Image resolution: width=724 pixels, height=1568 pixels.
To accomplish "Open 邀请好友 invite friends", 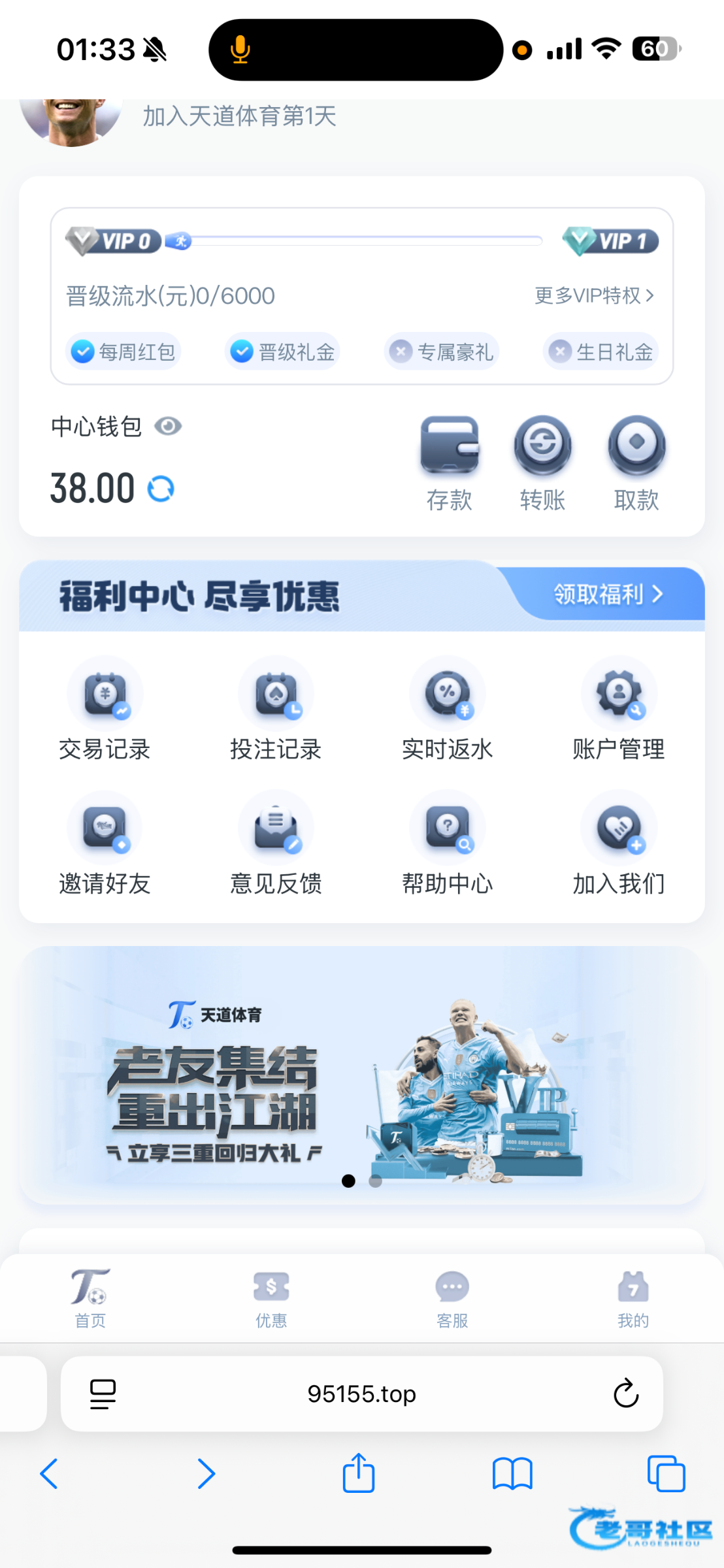I will pos(105,843).
